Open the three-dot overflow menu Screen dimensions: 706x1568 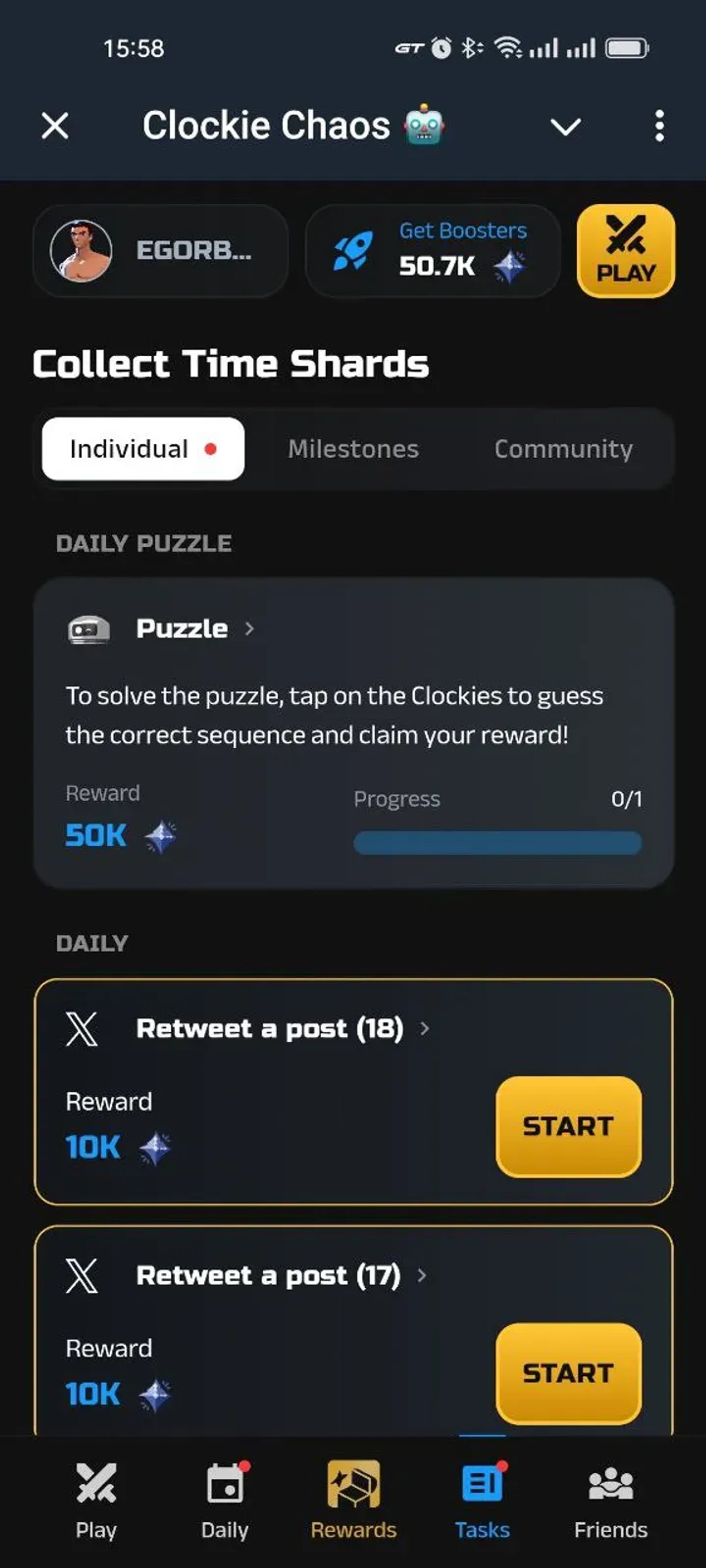coord(659,125)
